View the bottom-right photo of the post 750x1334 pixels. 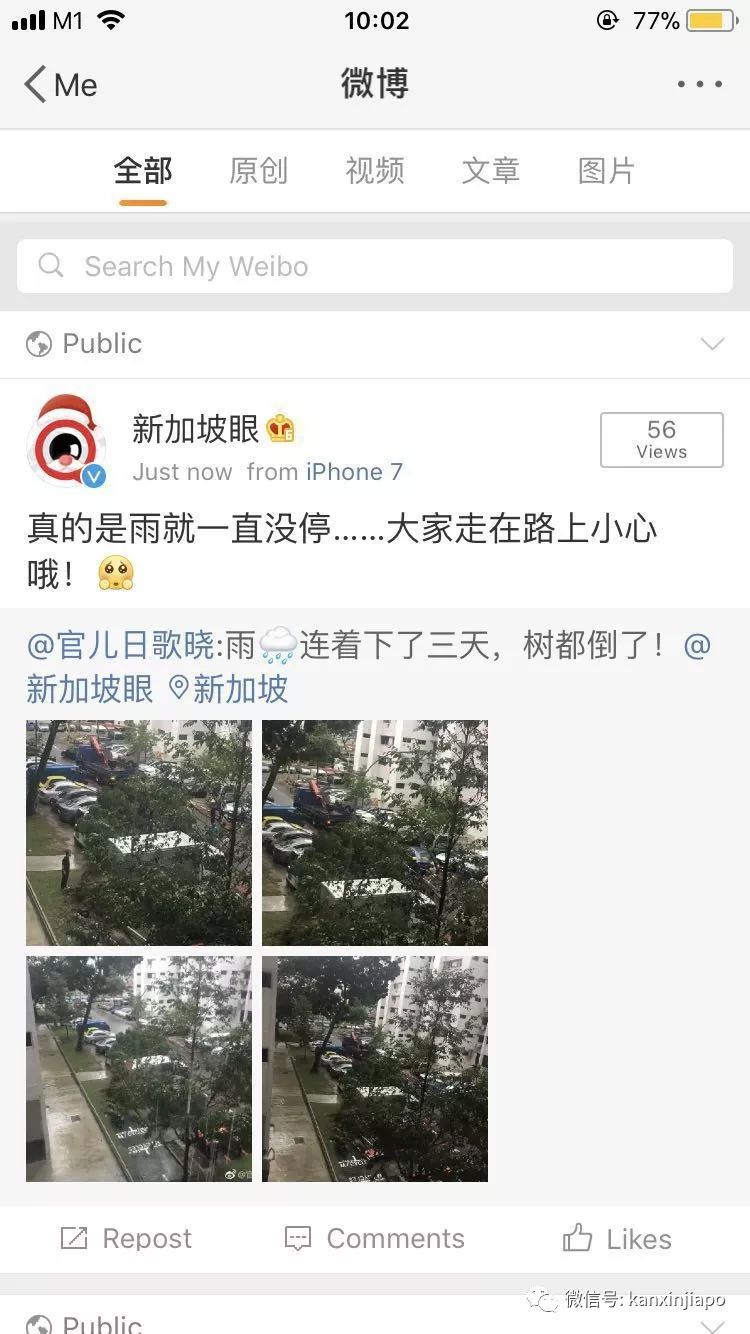tap(375, 1069)
